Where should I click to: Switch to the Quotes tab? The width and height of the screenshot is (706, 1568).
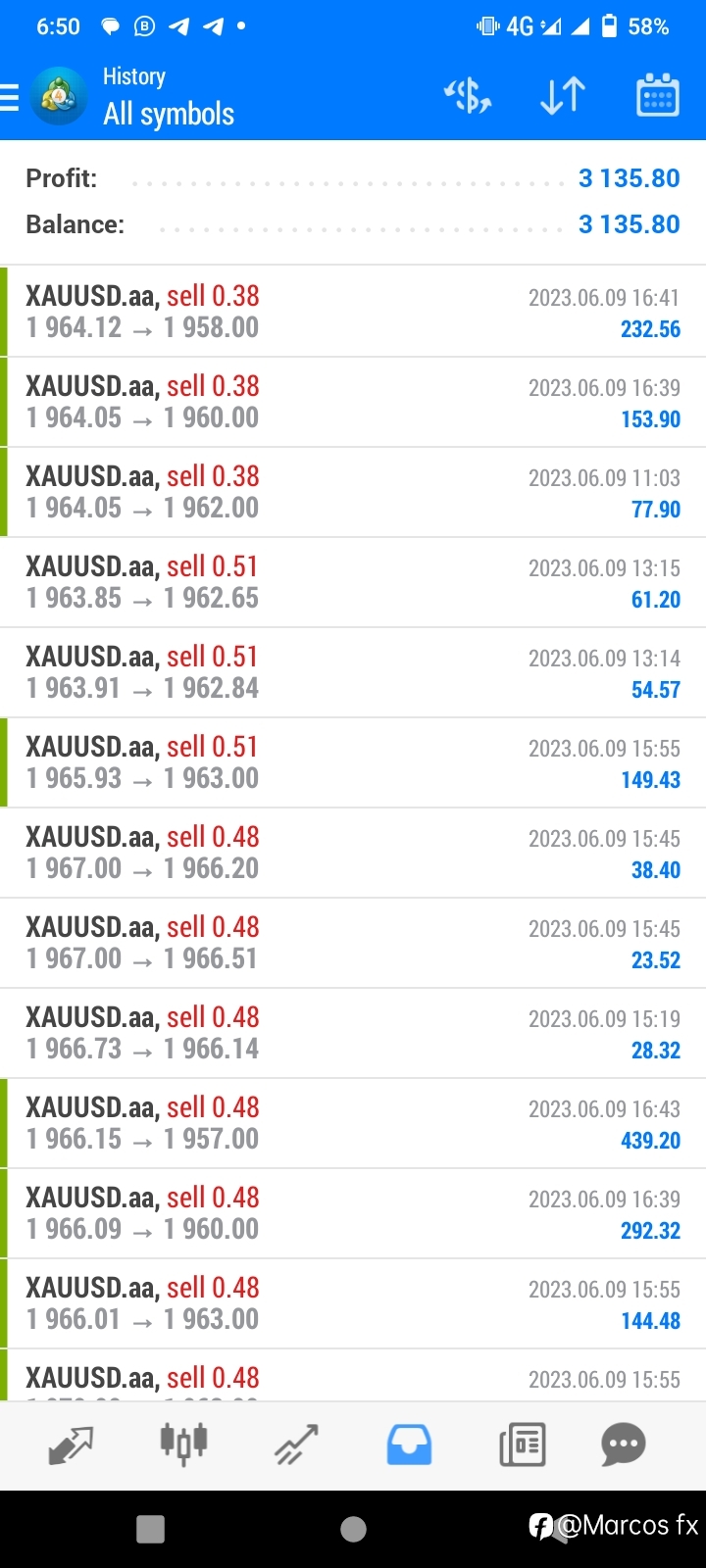pyautogui.click(x=71, y=1445)
